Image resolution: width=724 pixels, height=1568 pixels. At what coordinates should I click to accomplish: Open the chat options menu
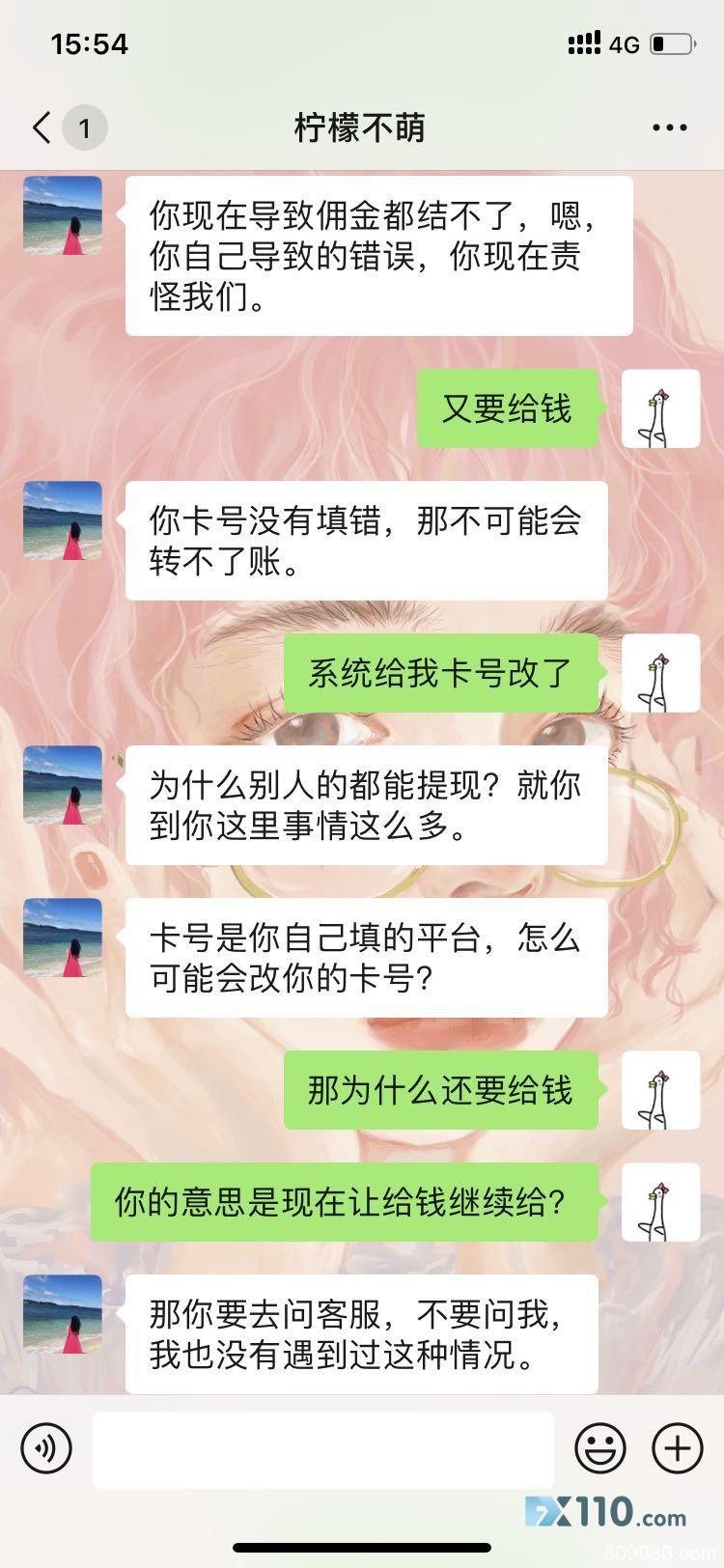[x=669, y=127]
